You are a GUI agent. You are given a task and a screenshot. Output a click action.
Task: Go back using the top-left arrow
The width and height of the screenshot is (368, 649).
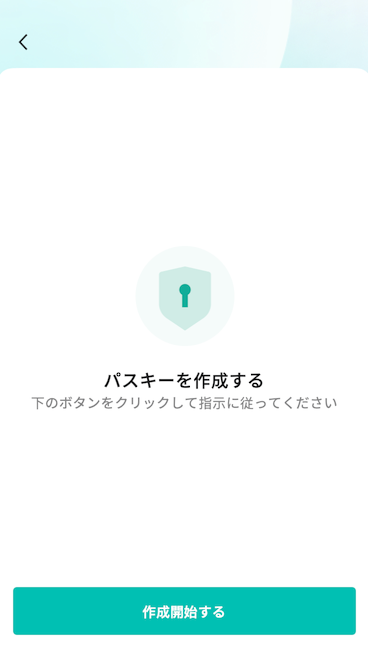click(x=23, y=42)
